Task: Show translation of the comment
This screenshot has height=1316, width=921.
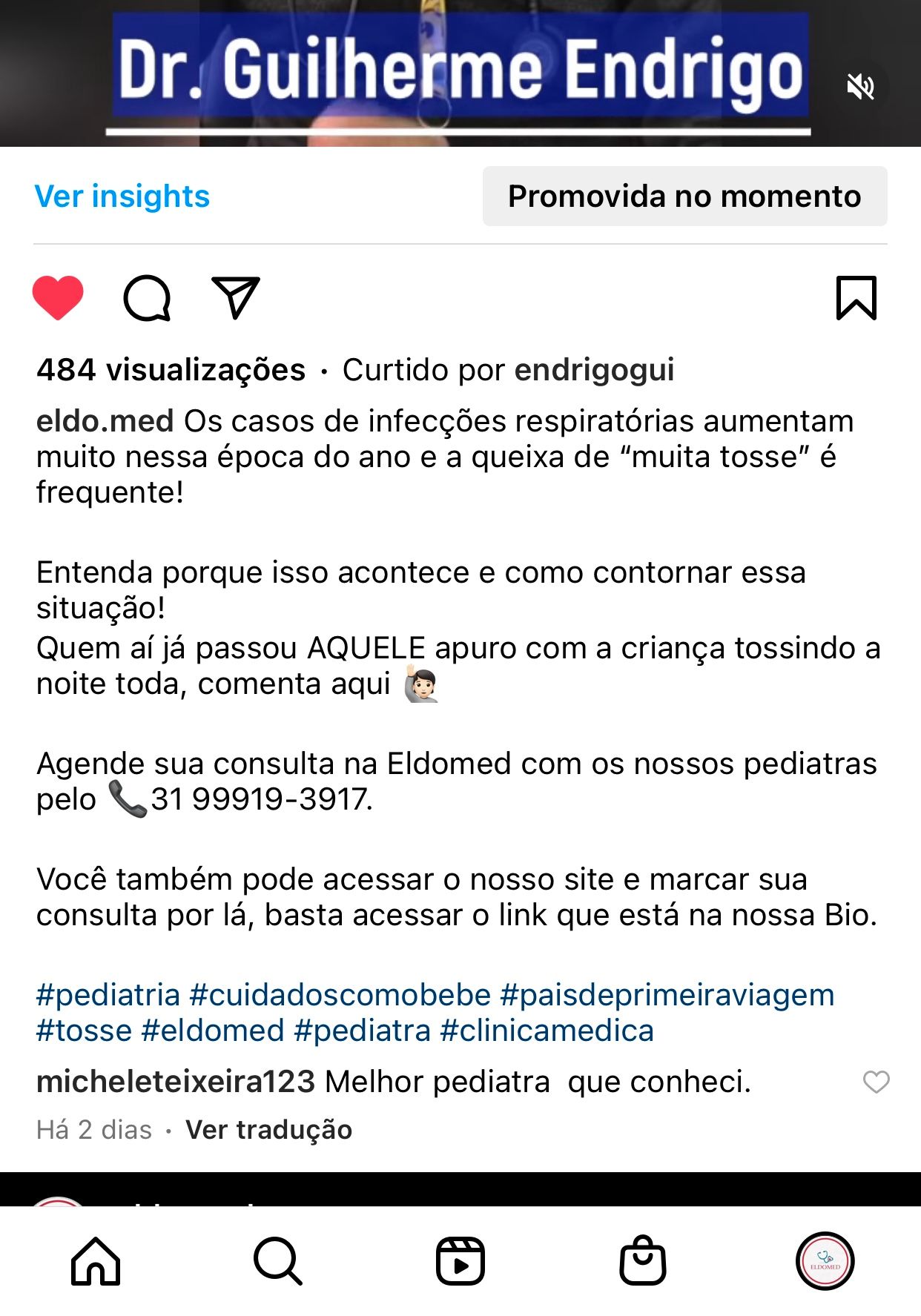Action: (269, 1131)
